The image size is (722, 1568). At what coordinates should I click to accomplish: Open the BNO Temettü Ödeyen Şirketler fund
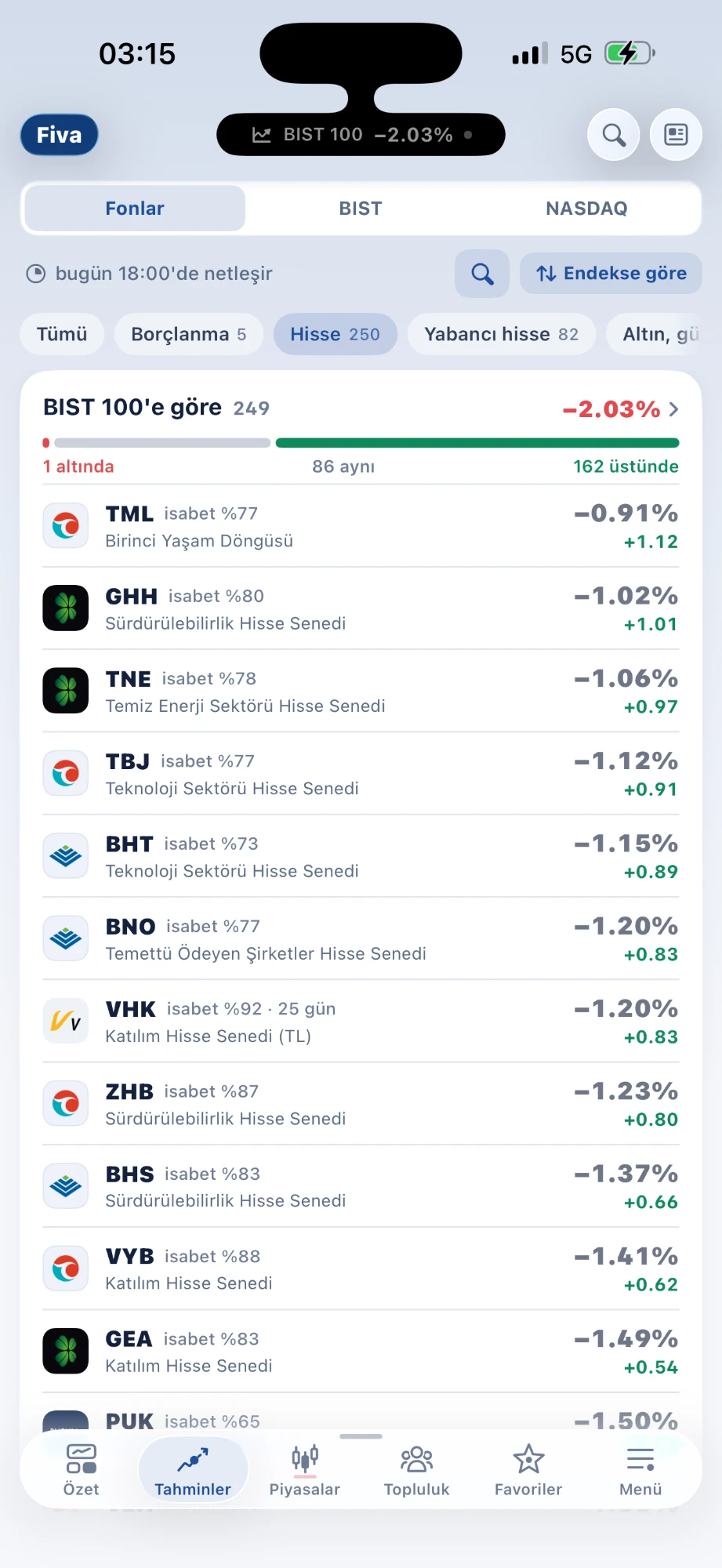point(361,938)
